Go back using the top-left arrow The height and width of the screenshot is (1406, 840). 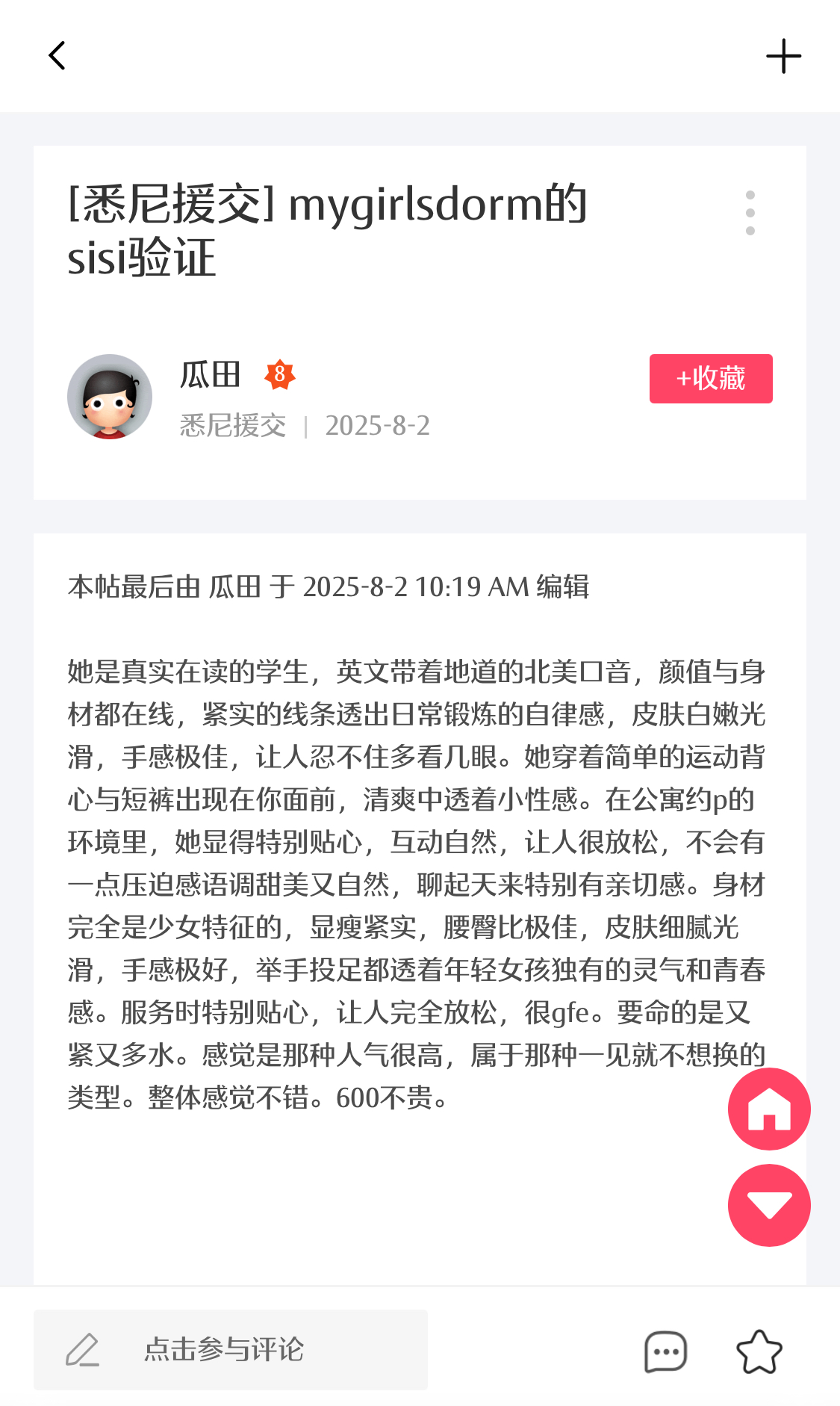click(x=57, y=56)
